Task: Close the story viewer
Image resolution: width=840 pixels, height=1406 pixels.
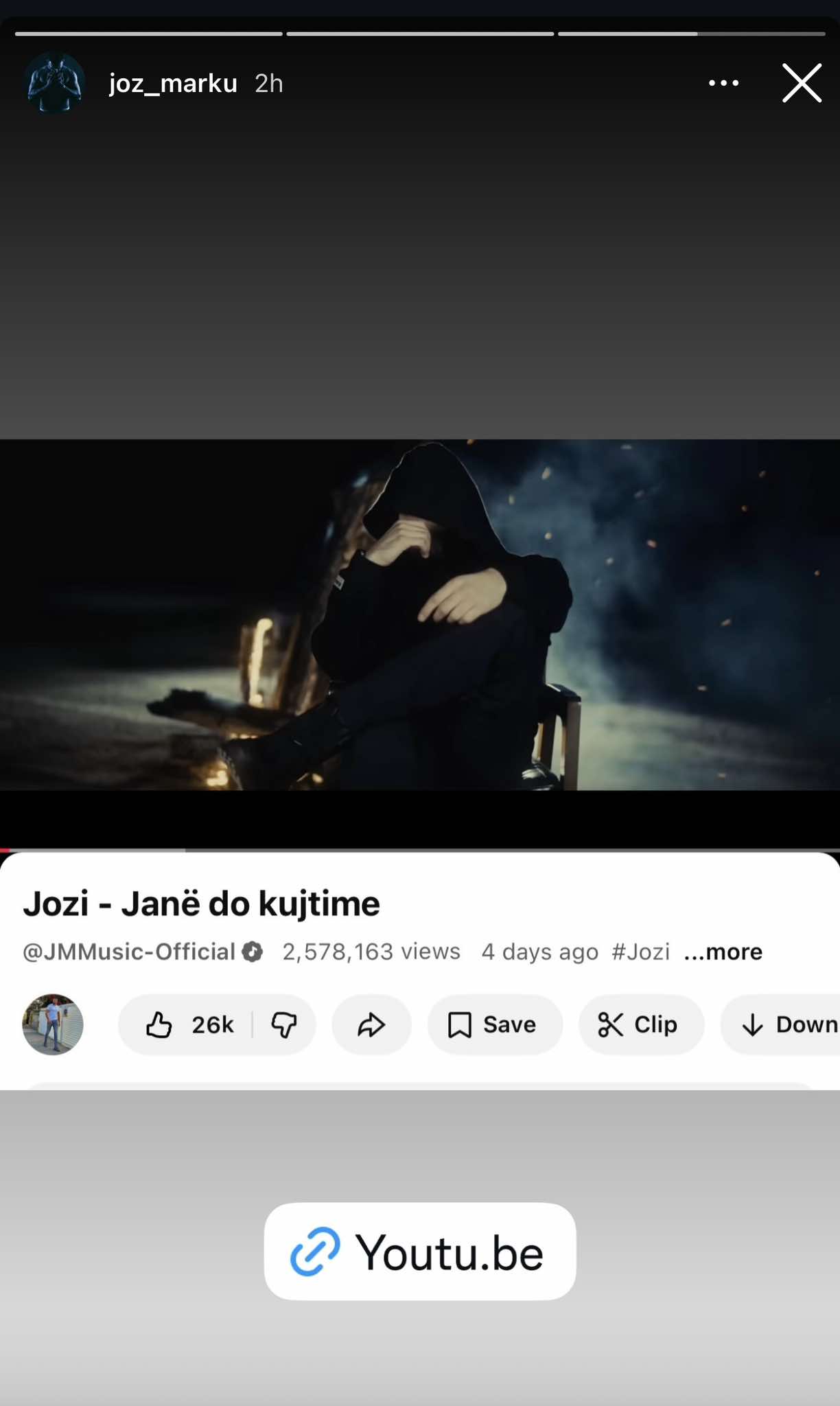Action: click(x=802, y=83)
